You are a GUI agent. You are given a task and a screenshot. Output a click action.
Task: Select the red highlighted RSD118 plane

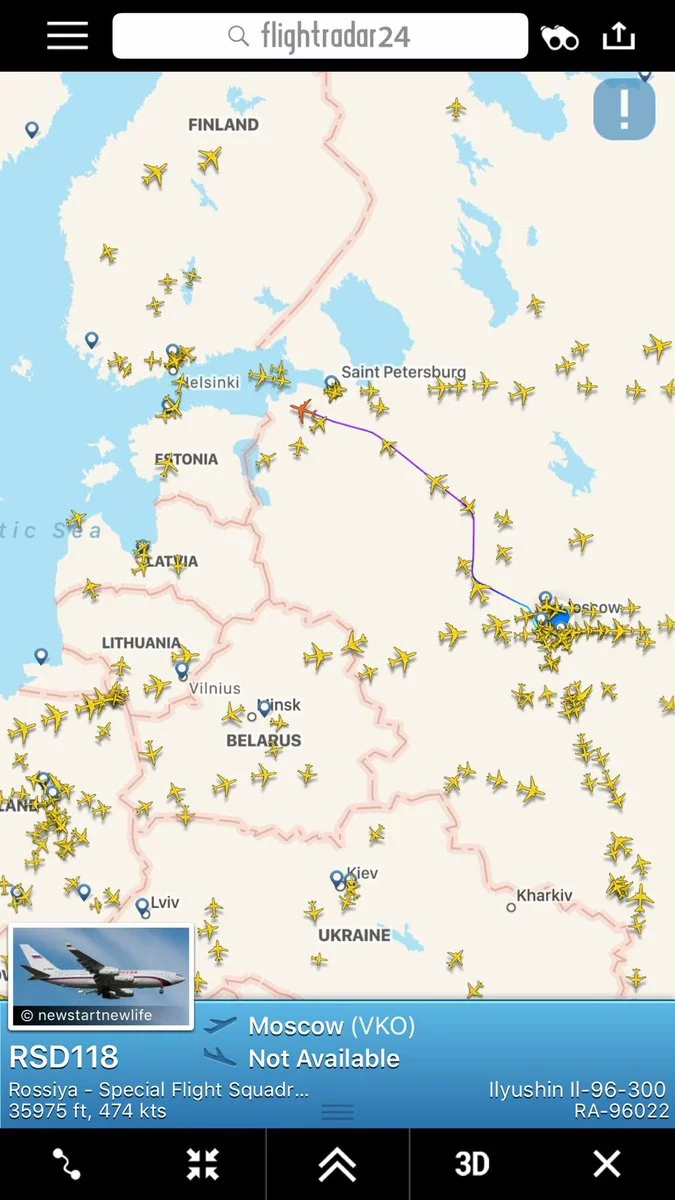point(304,409)
